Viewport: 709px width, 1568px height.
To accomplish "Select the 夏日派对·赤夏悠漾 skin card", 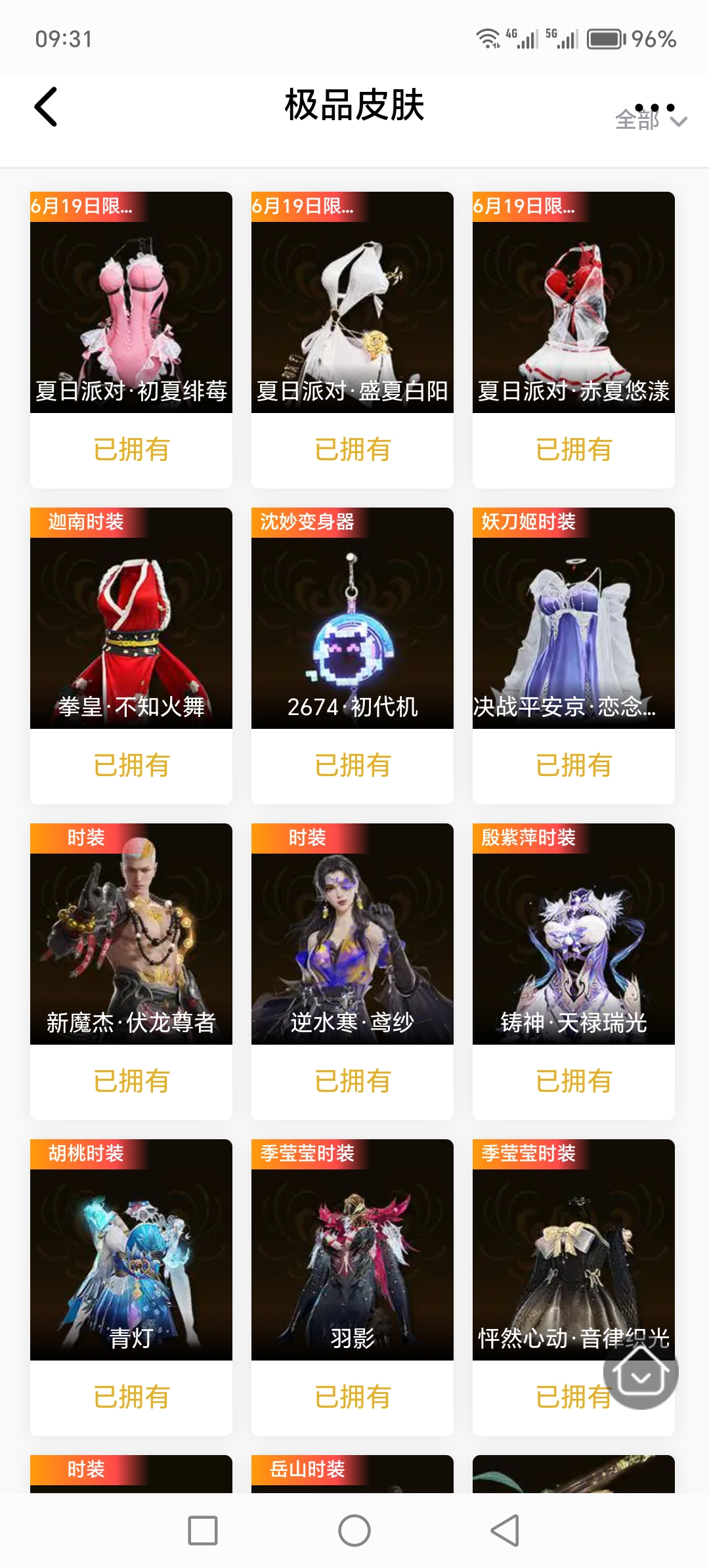I will tap(574, 303).
